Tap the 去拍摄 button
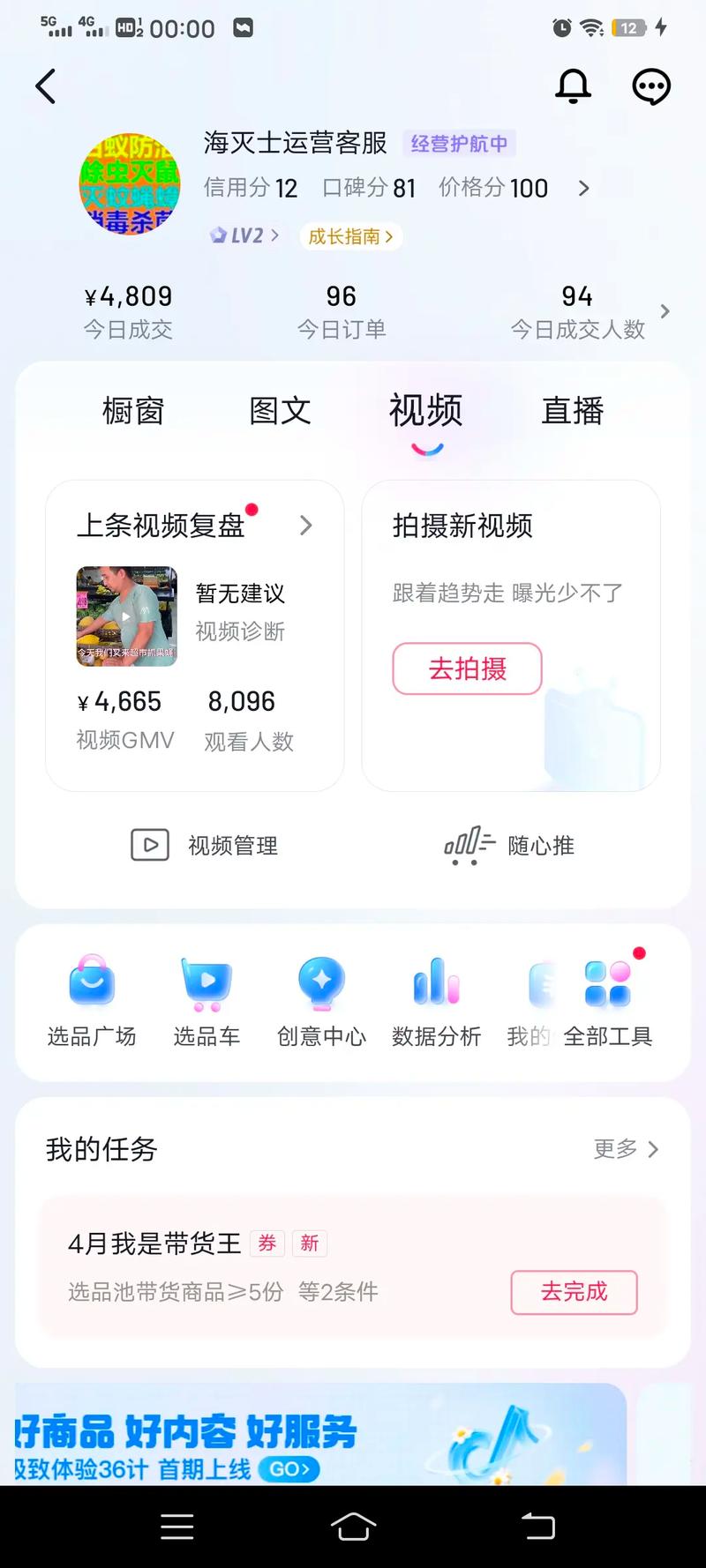The width and height of the screenshot is (706, 1568). click(467, 668)
